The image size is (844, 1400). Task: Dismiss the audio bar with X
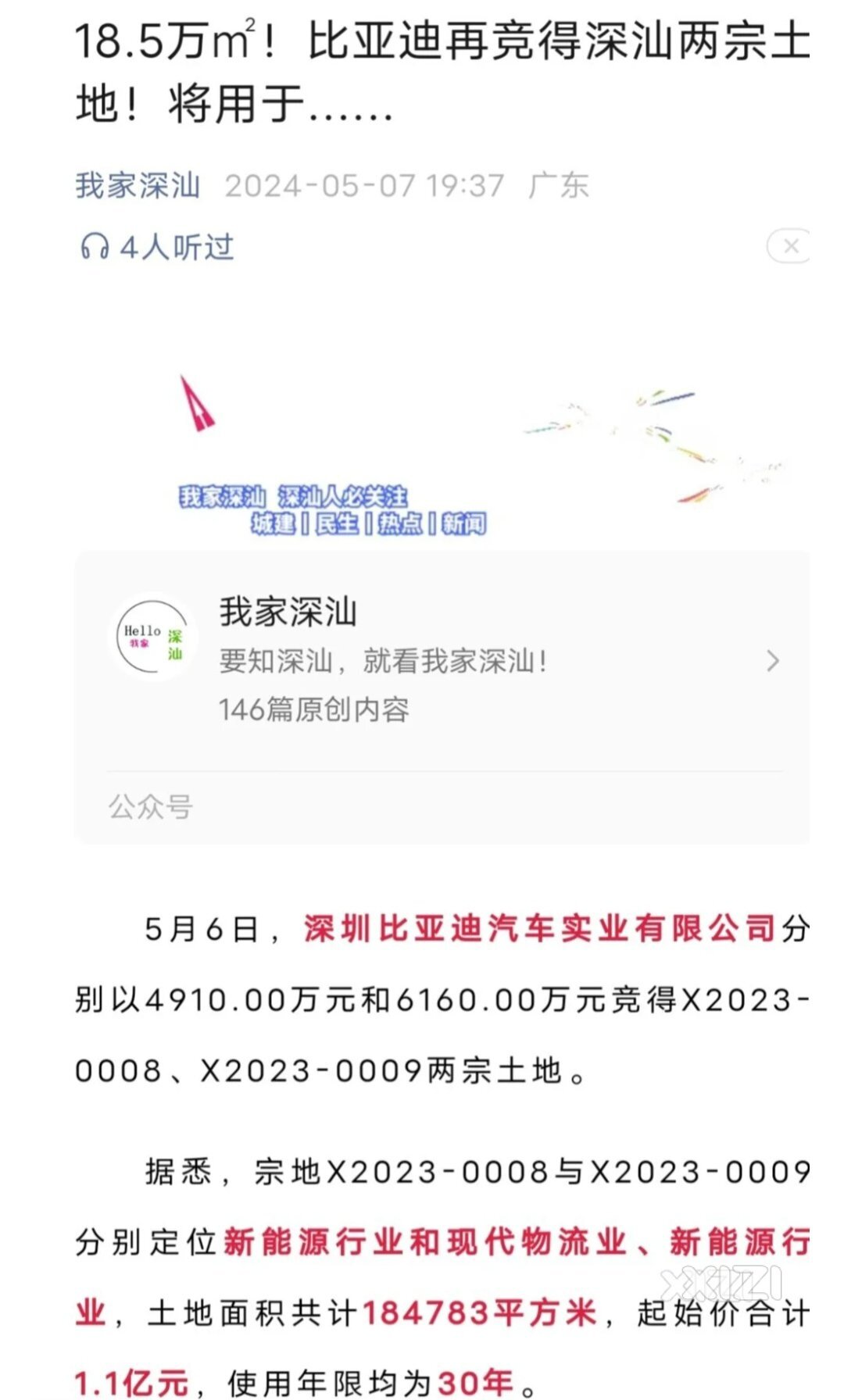point(790,246)
